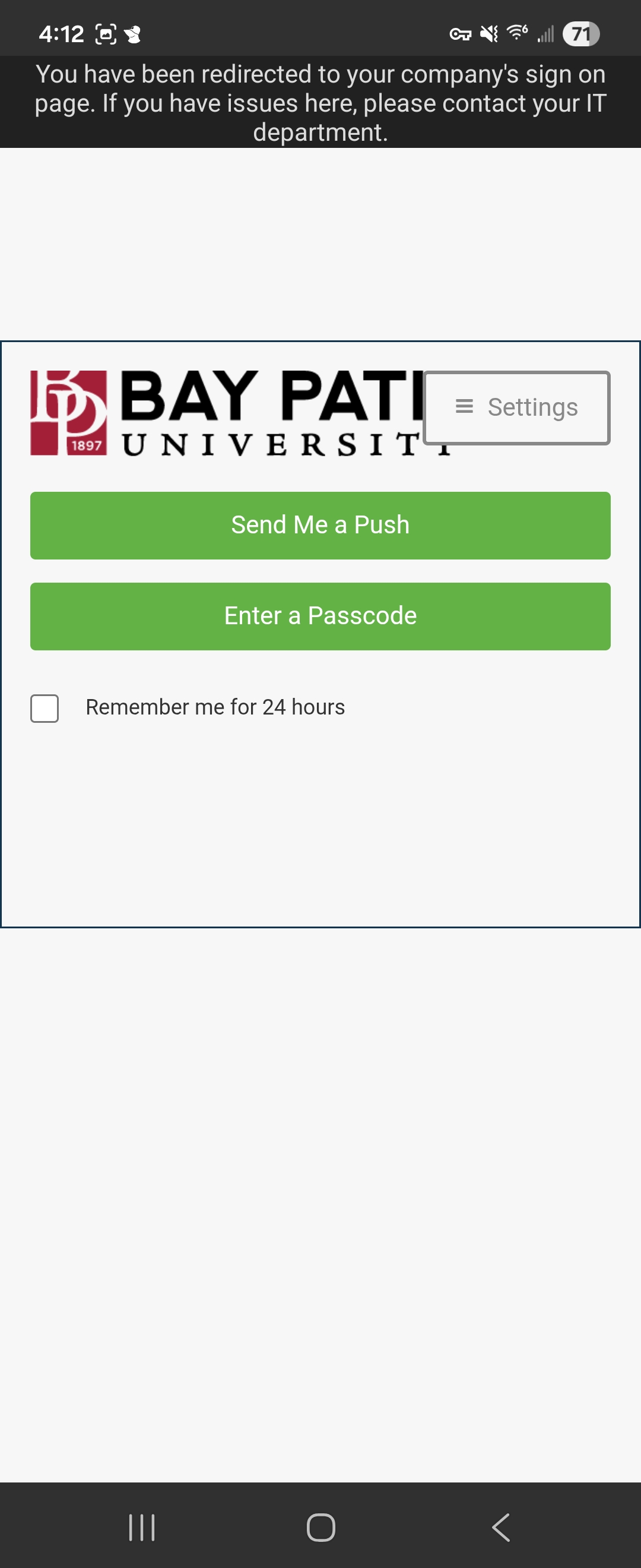The height and width of the screenshot is (1568, 641).
Task: Tap the clock showing 4:12
Action: tap(61, 34)
